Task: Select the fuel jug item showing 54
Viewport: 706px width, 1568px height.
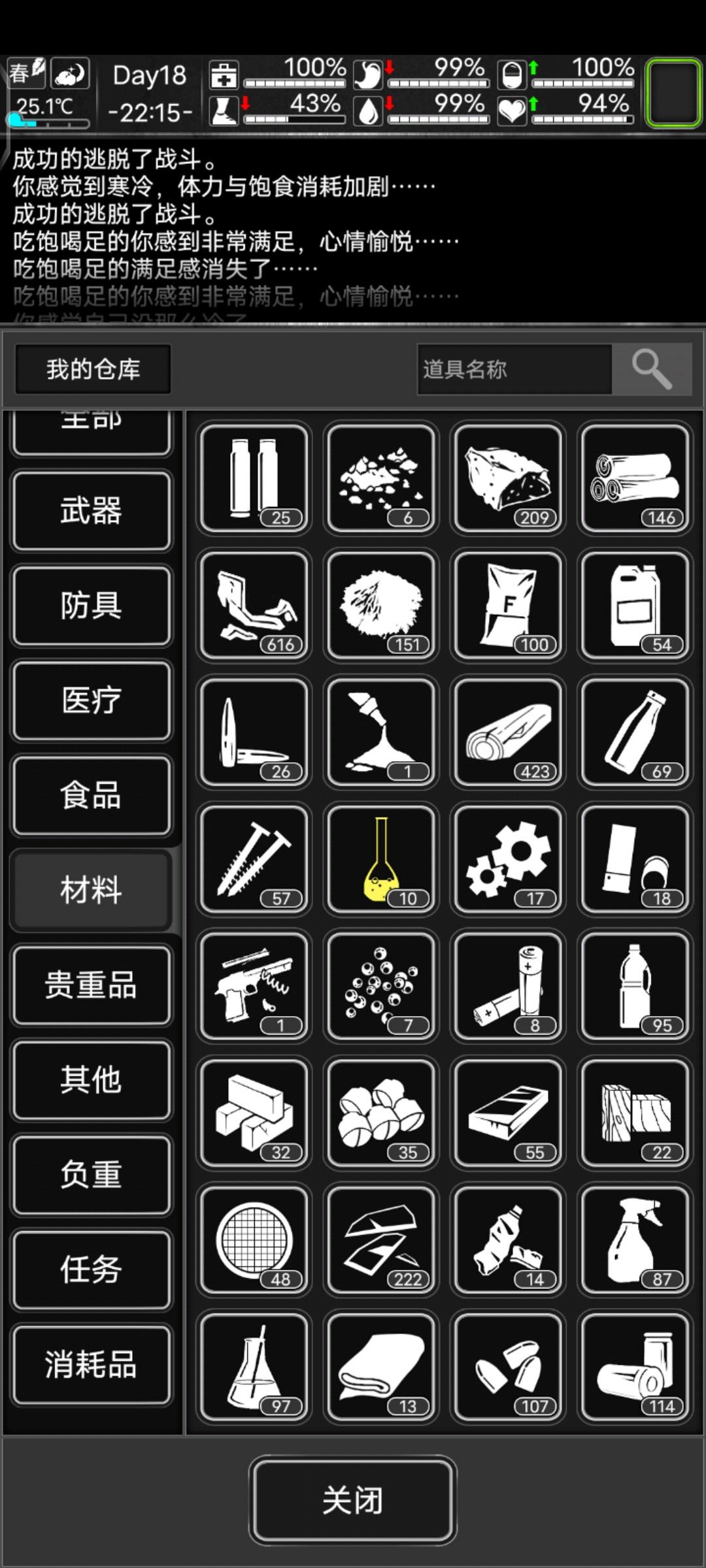Action: coord(635,605)
